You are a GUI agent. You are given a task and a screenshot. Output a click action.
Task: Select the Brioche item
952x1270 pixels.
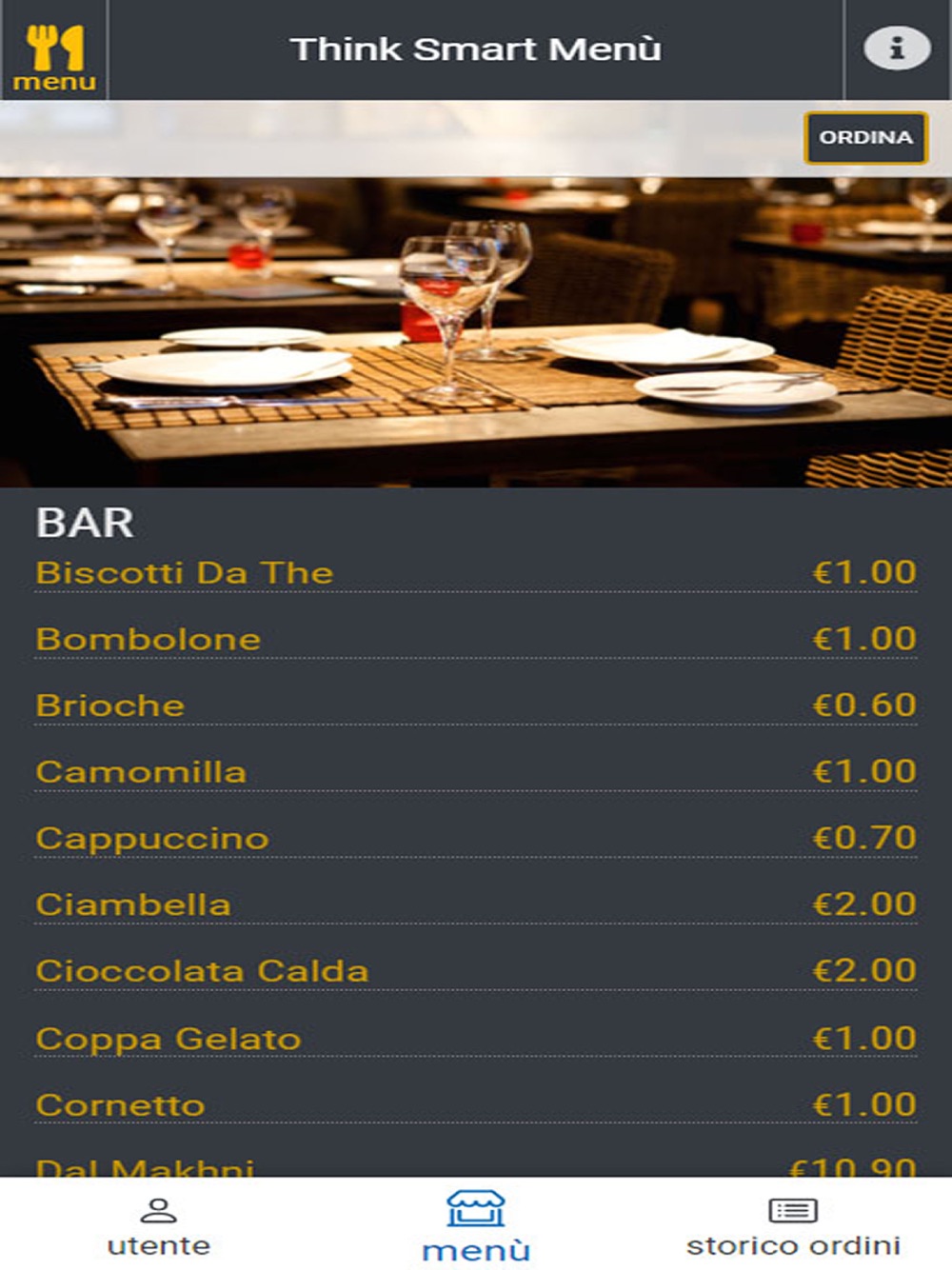click(x=110, y=706)
